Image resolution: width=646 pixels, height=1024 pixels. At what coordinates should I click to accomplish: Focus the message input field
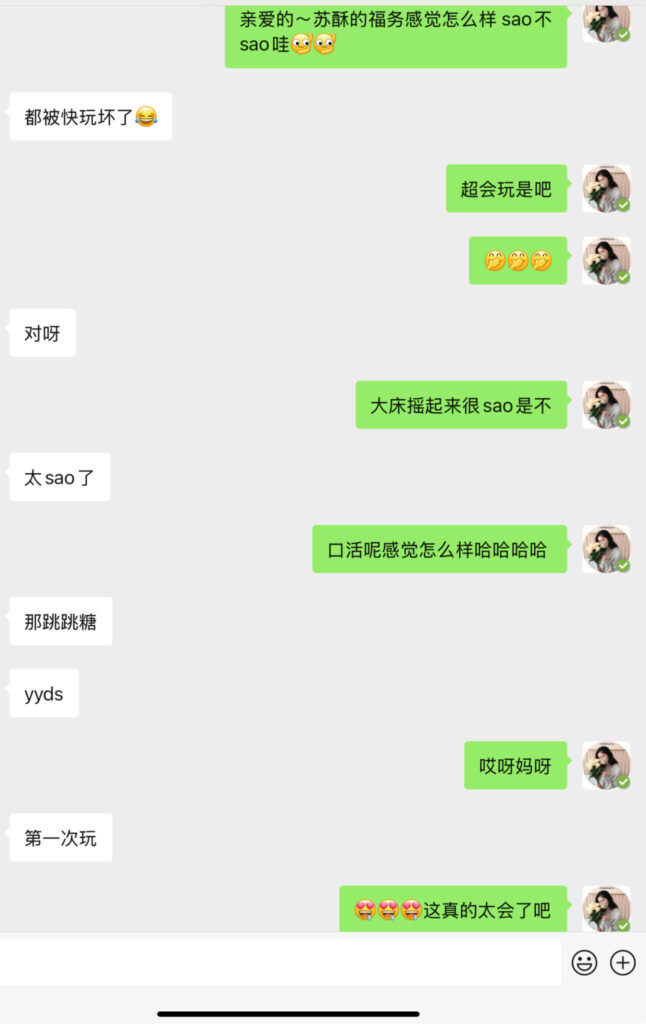point(280,963)
